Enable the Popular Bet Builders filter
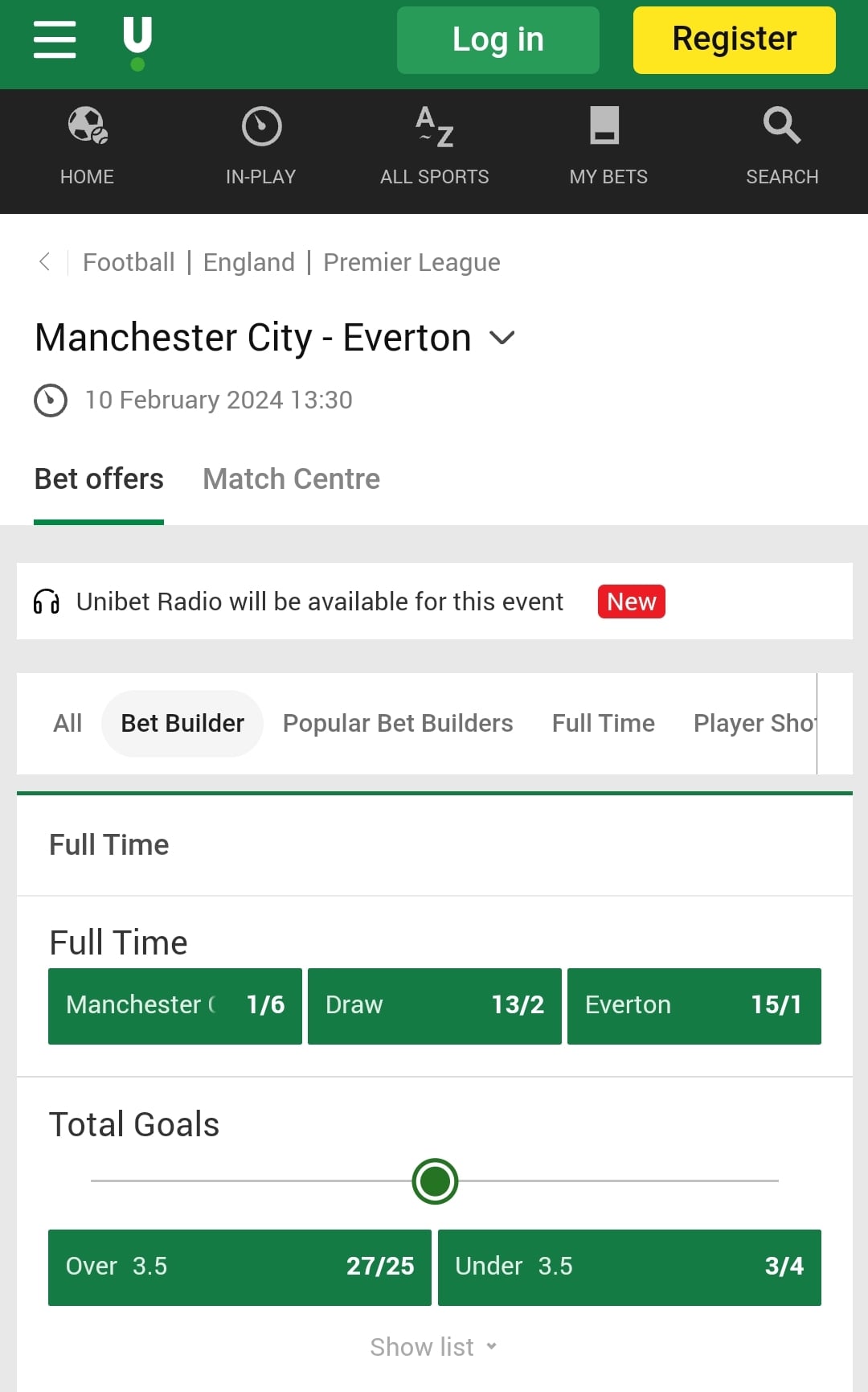The width and height of the screenshot is (868, 1392). click(x=398, y=723)
